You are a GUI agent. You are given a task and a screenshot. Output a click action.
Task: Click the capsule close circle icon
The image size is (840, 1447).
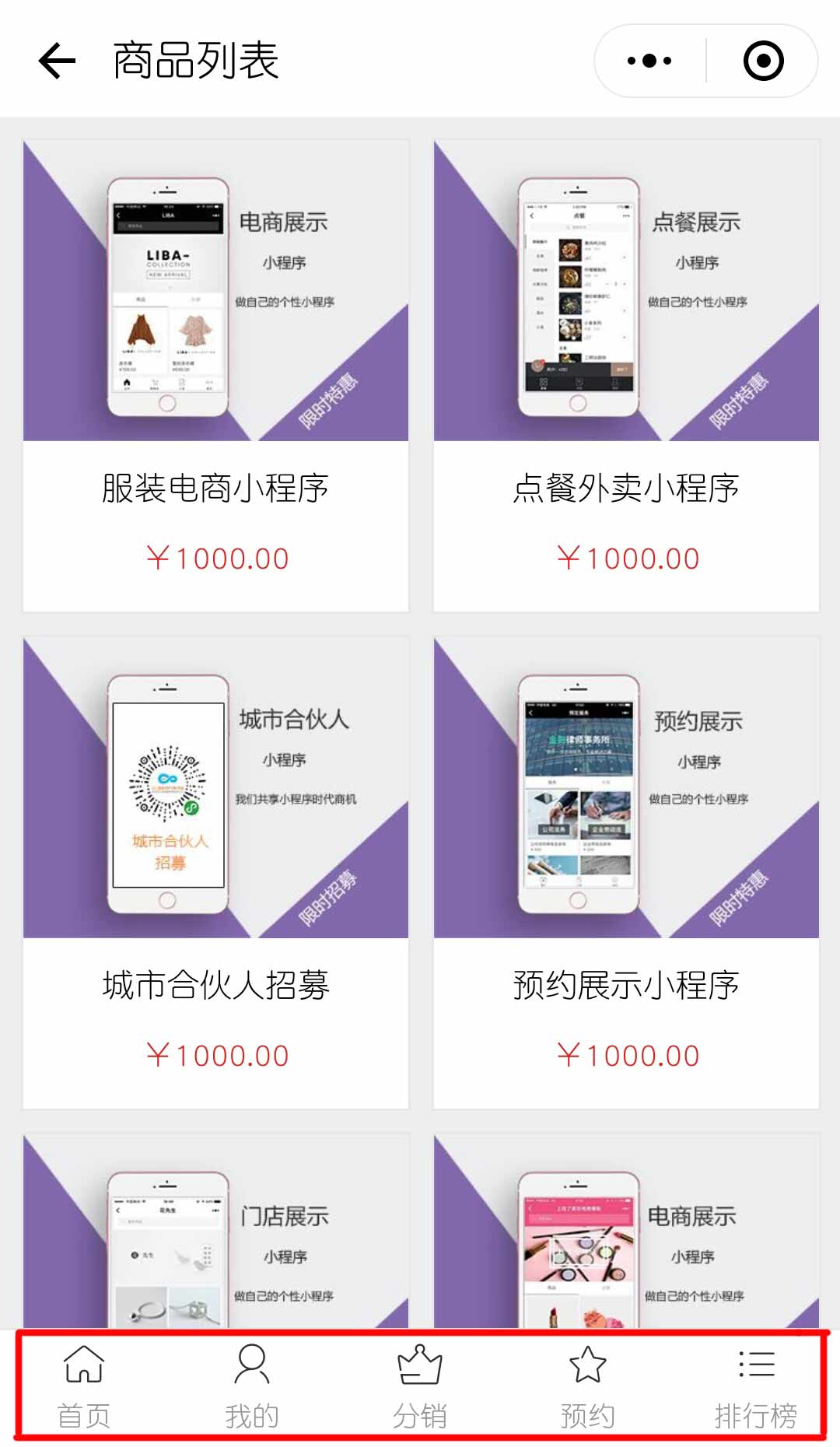(x=762, y=59)
